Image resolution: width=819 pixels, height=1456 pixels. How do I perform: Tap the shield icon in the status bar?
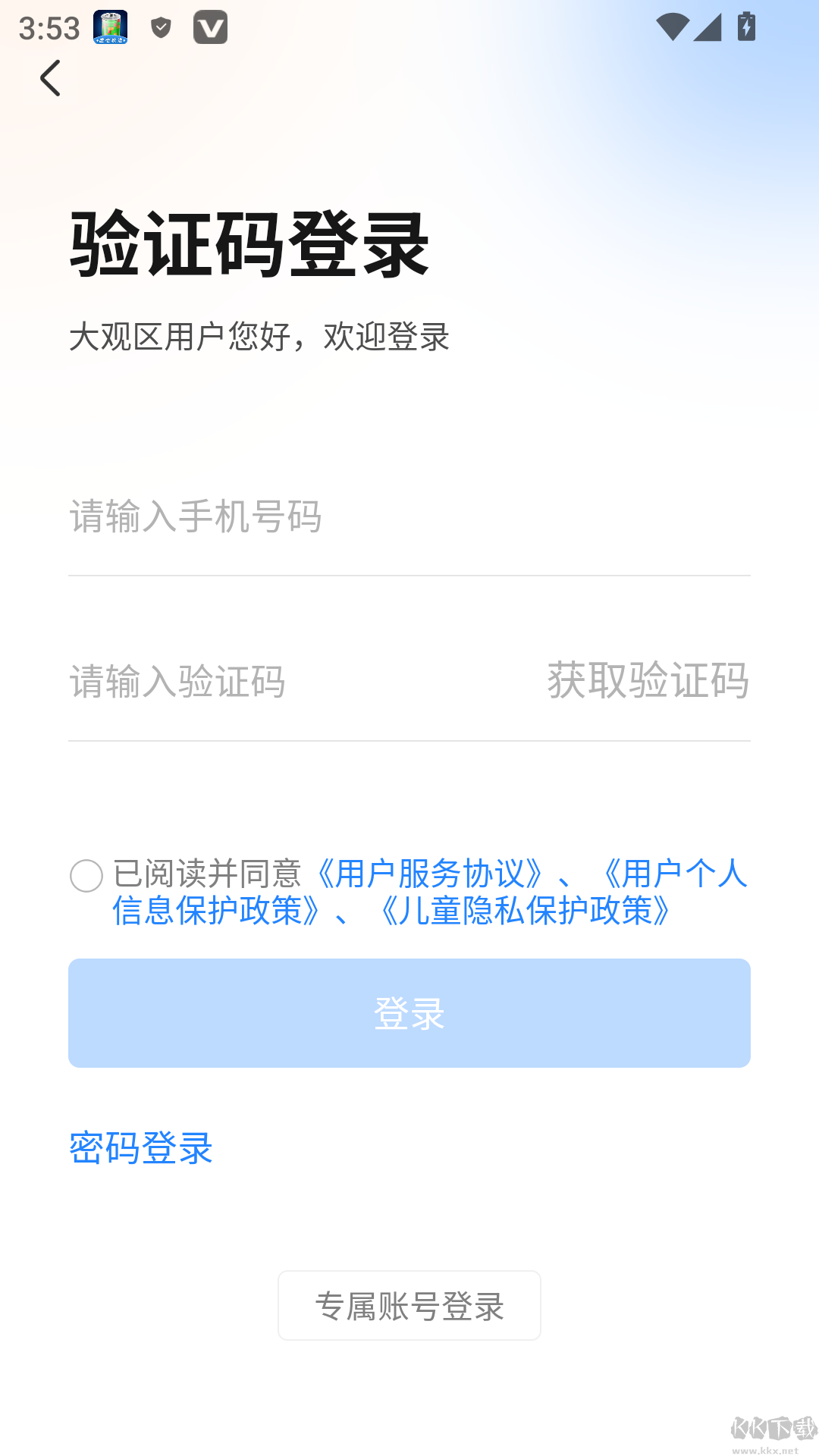click(x=159, y=28)
